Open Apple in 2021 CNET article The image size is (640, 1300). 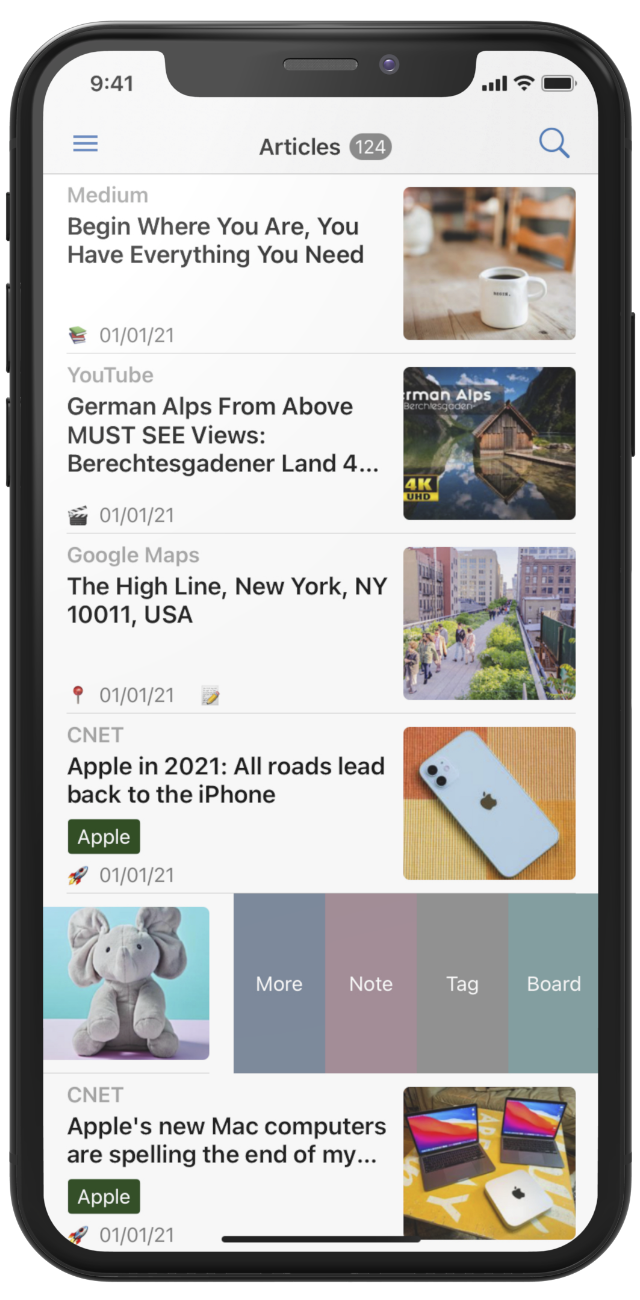(225, 780)
